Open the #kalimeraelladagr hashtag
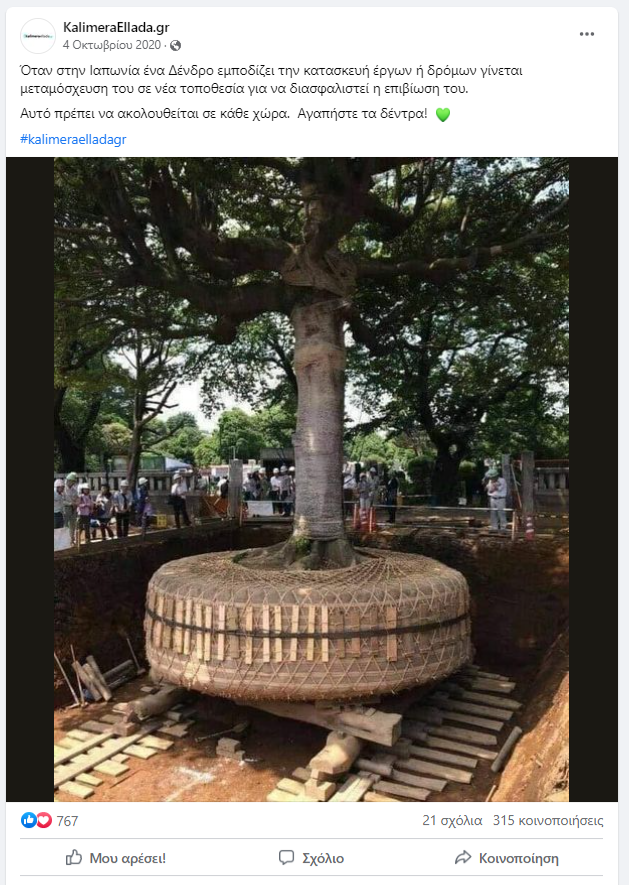629x885 pixels. click(x=73, y=139)
